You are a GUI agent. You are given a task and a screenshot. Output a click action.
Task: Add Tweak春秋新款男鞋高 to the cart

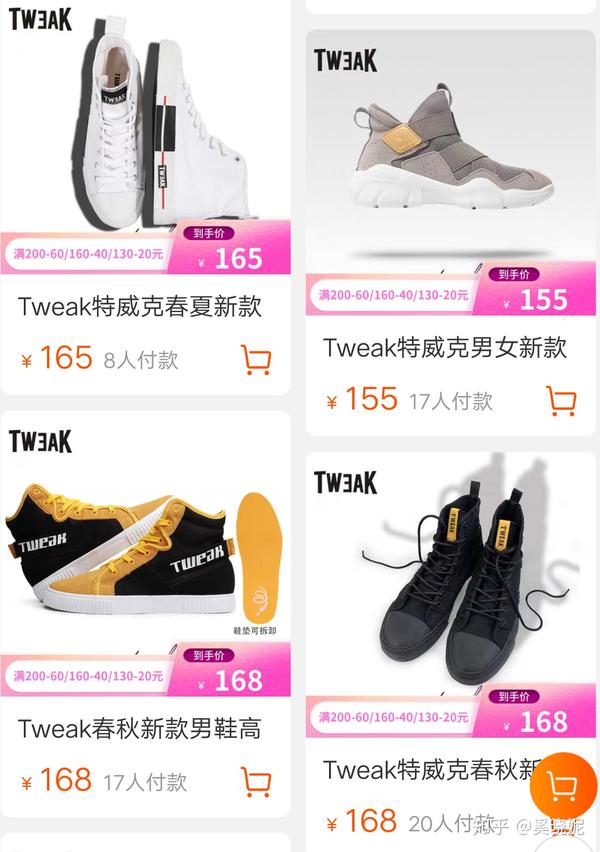click(x=256, y=781)
